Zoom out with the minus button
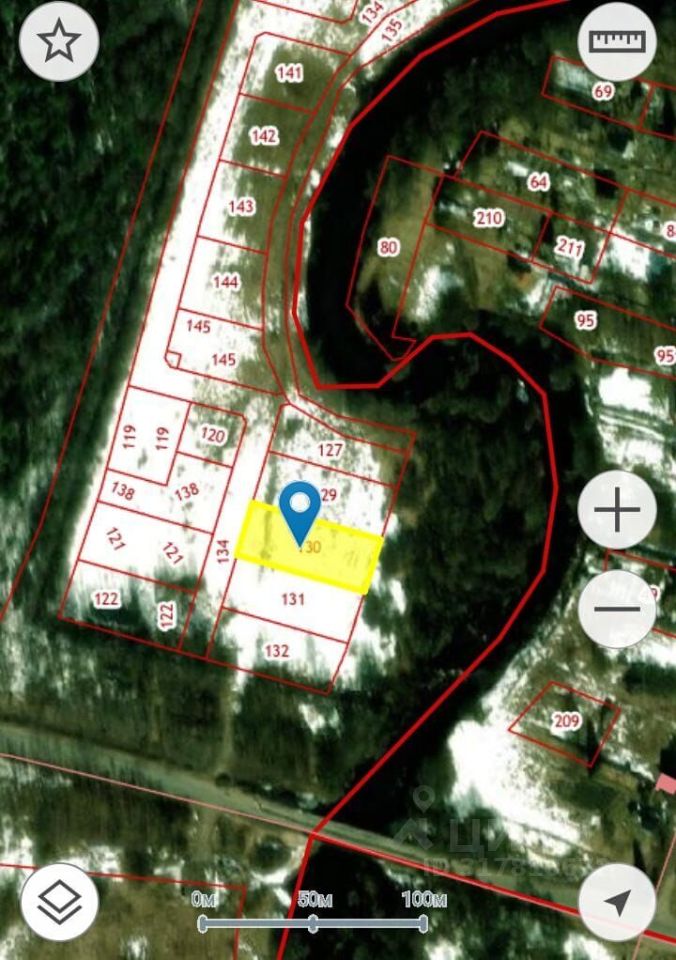Viewport: 676px width, 960px height. pos(617,608)
